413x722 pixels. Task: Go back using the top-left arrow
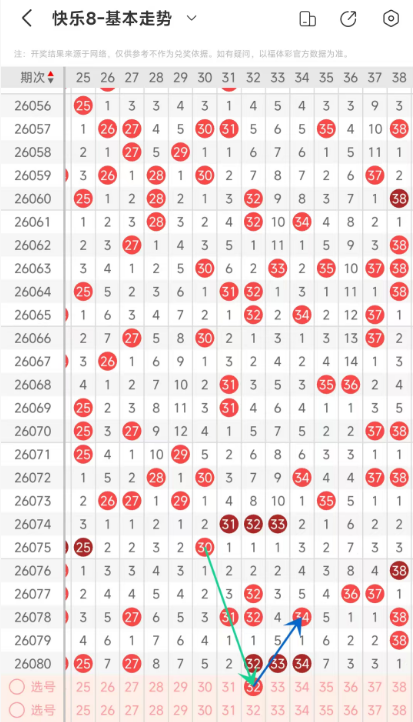click(27, 18)
